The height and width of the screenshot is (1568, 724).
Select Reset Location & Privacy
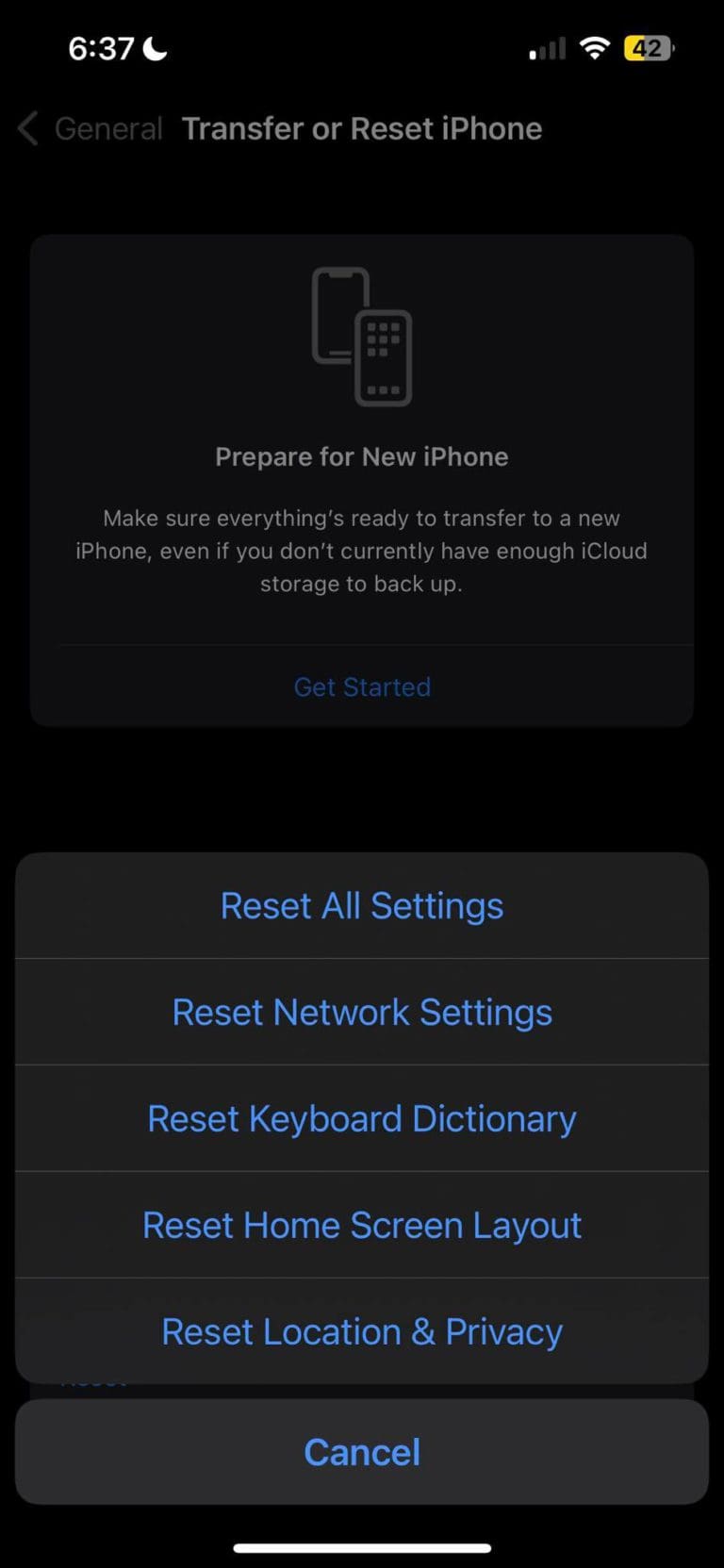coord(361,1331)
